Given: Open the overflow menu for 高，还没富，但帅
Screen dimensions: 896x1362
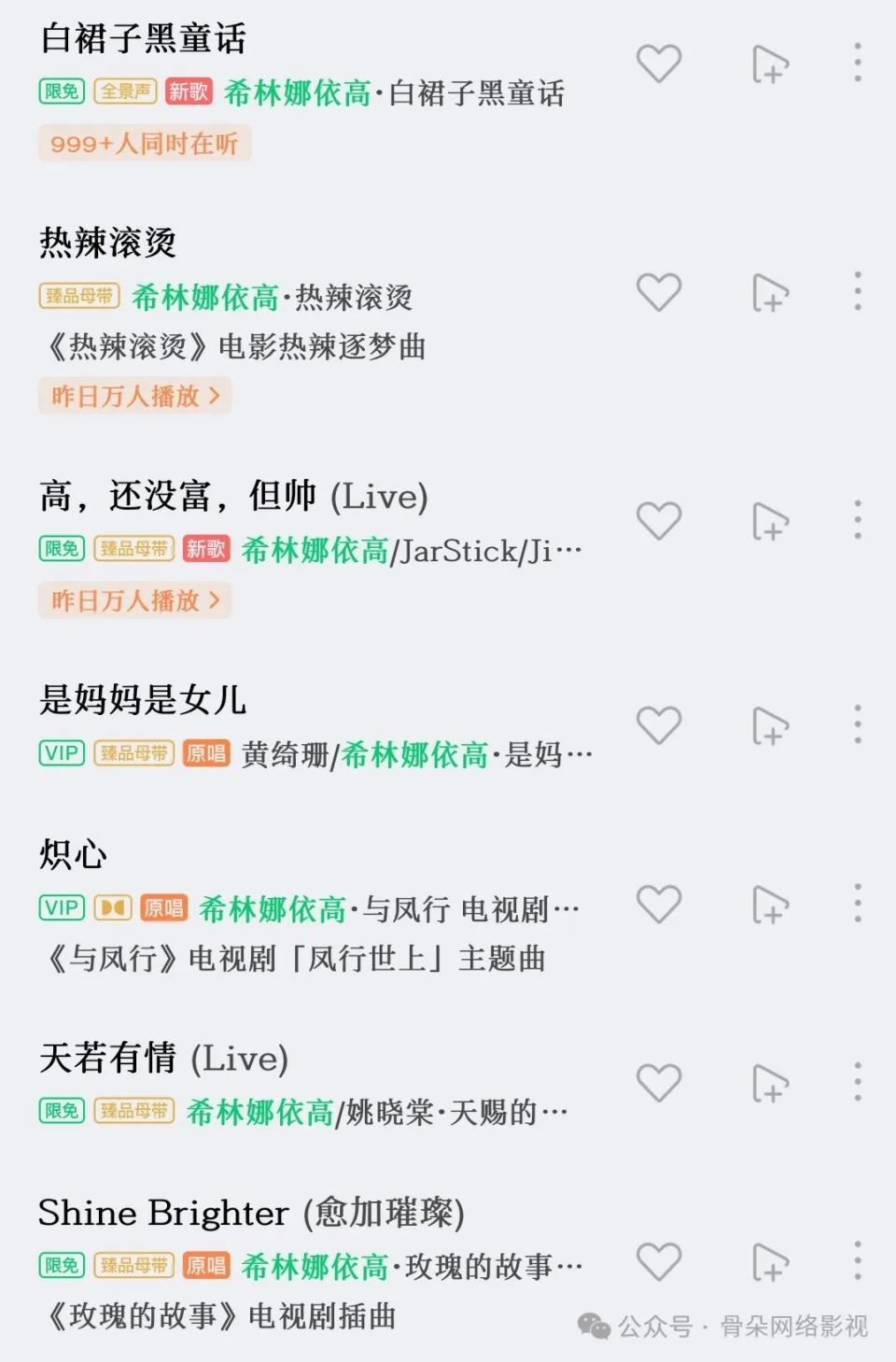Looking at the screenshot, I should (858, 520).
